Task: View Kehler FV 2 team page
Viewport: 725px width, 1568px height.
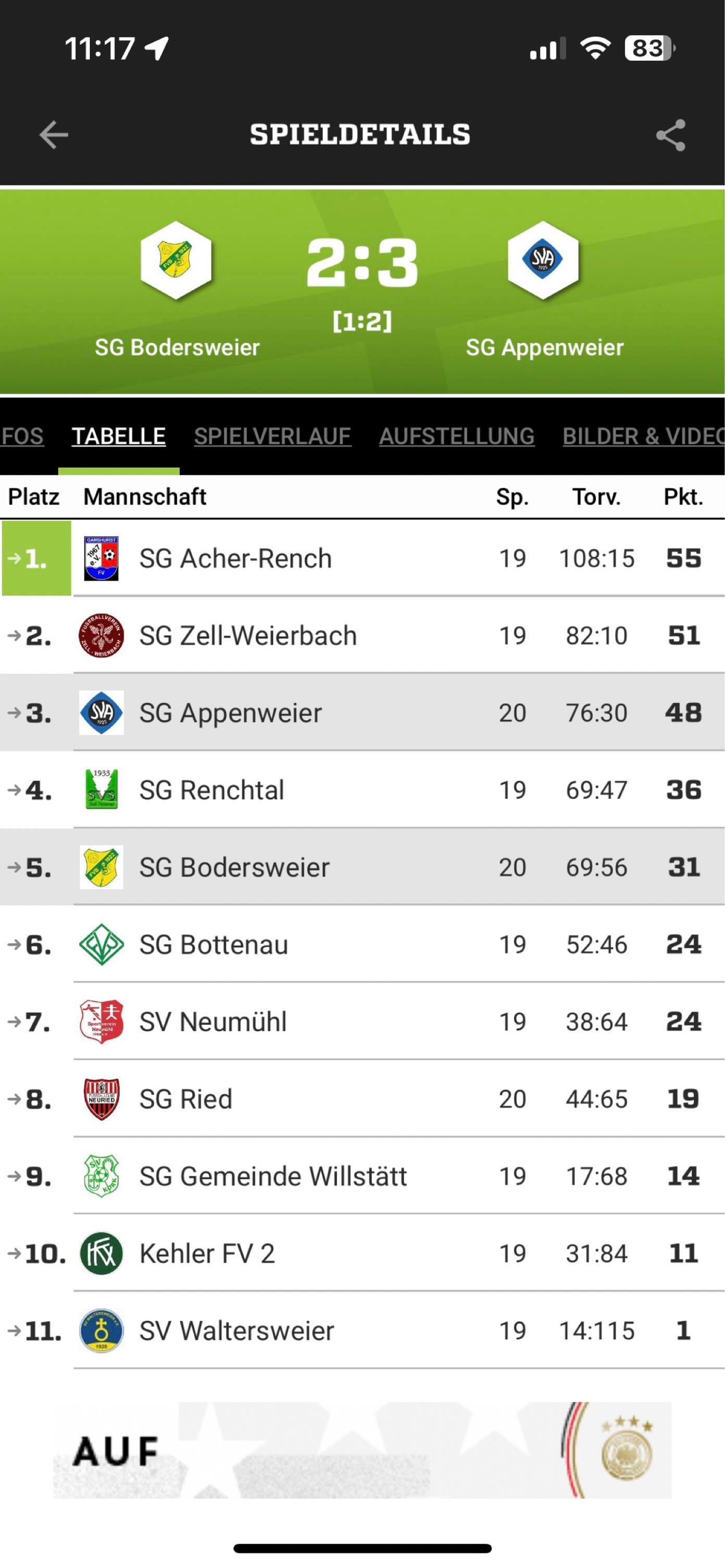Action: click(362, 1254)
